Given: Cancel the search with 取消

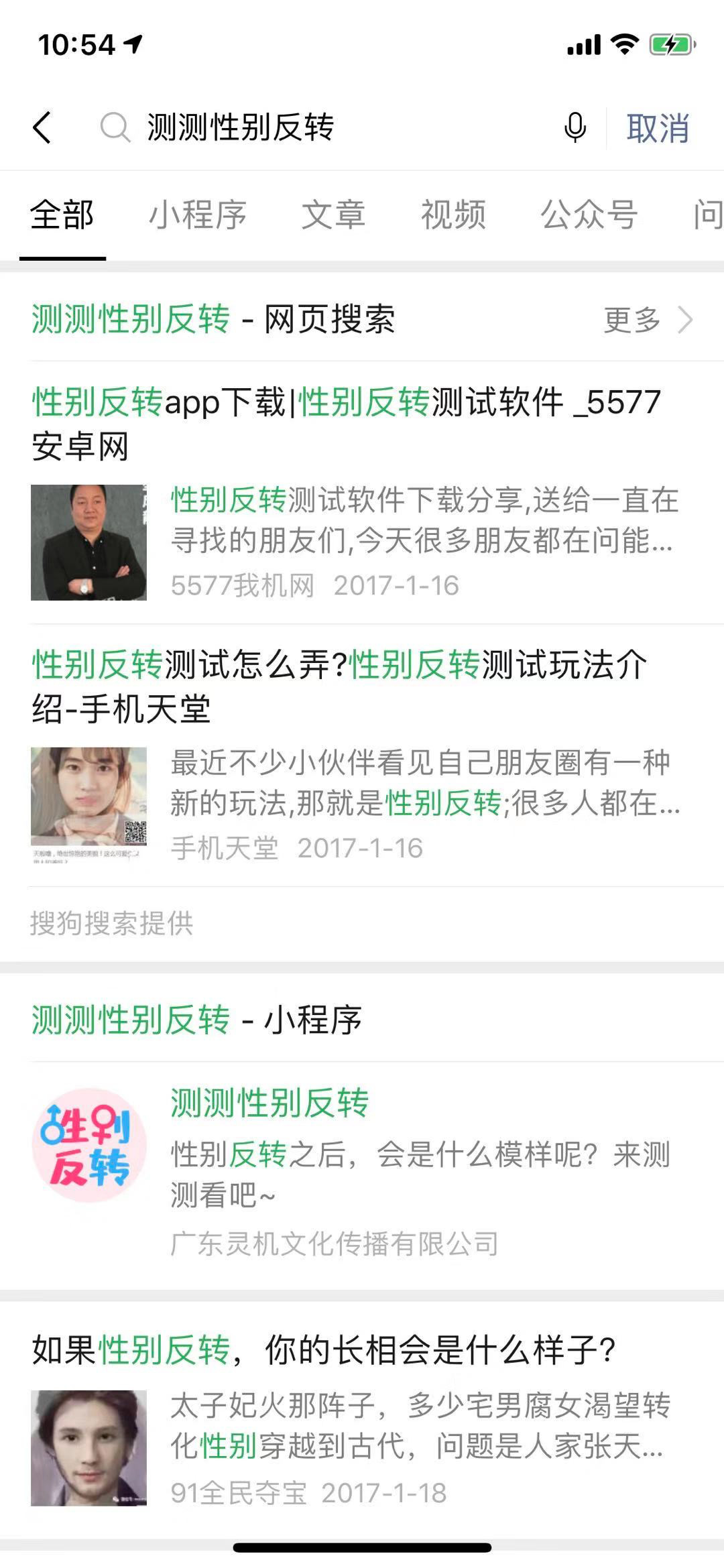Looking at the screenshot, I should click(x=657, y=127).
